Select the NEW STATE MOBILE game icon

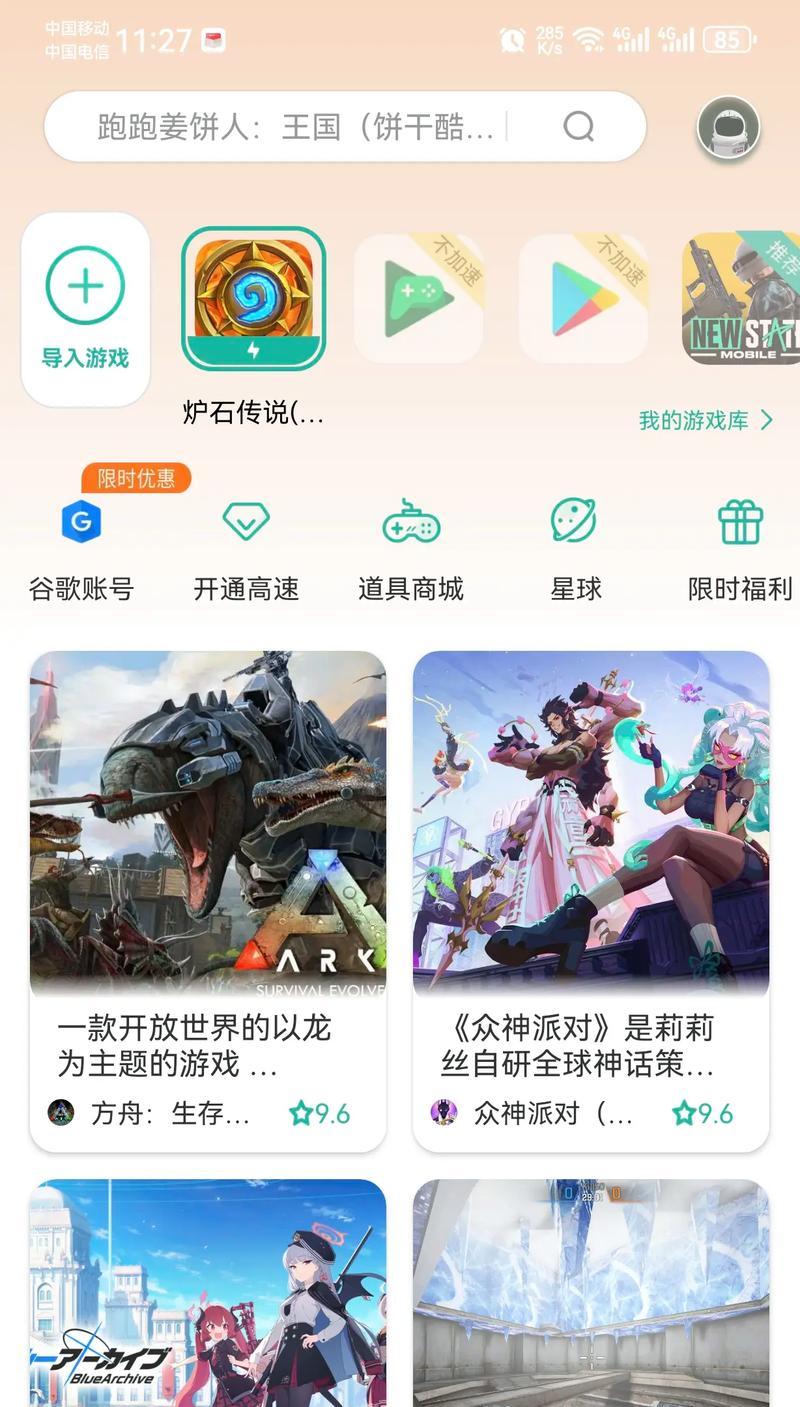coord(742,298)
